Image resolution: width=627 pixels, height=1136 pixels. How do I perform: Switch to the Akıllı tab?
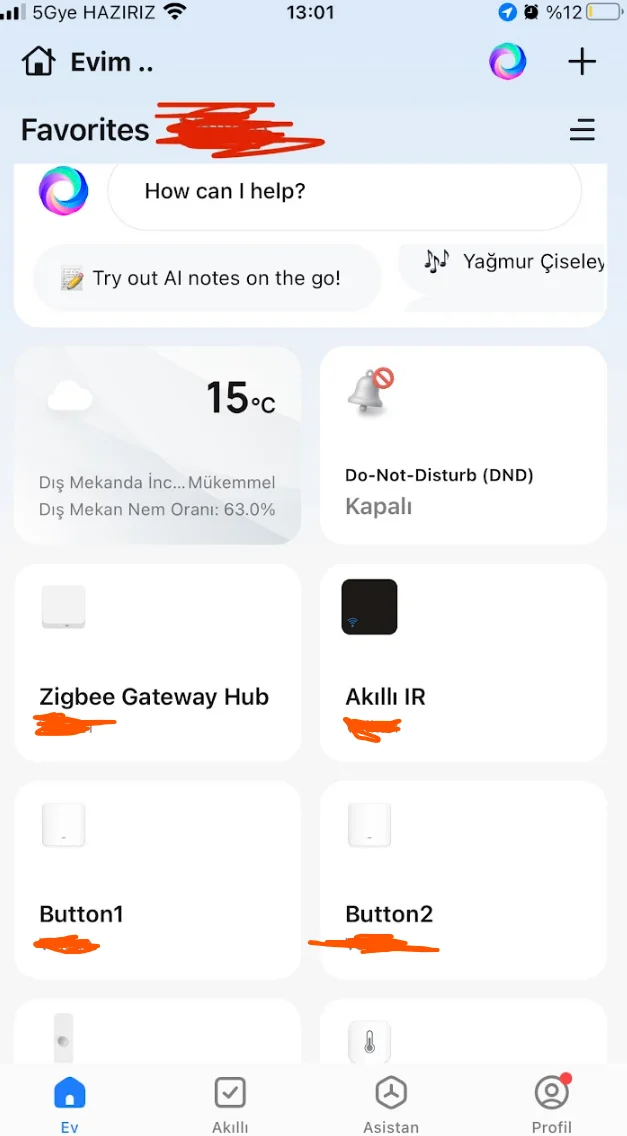pyautogui.click(x=230, y=1102)
